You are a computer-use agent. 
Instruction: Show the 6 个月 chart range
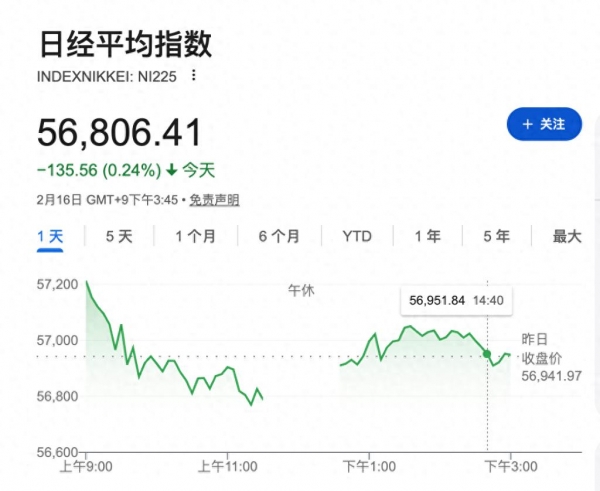[278, 236]
